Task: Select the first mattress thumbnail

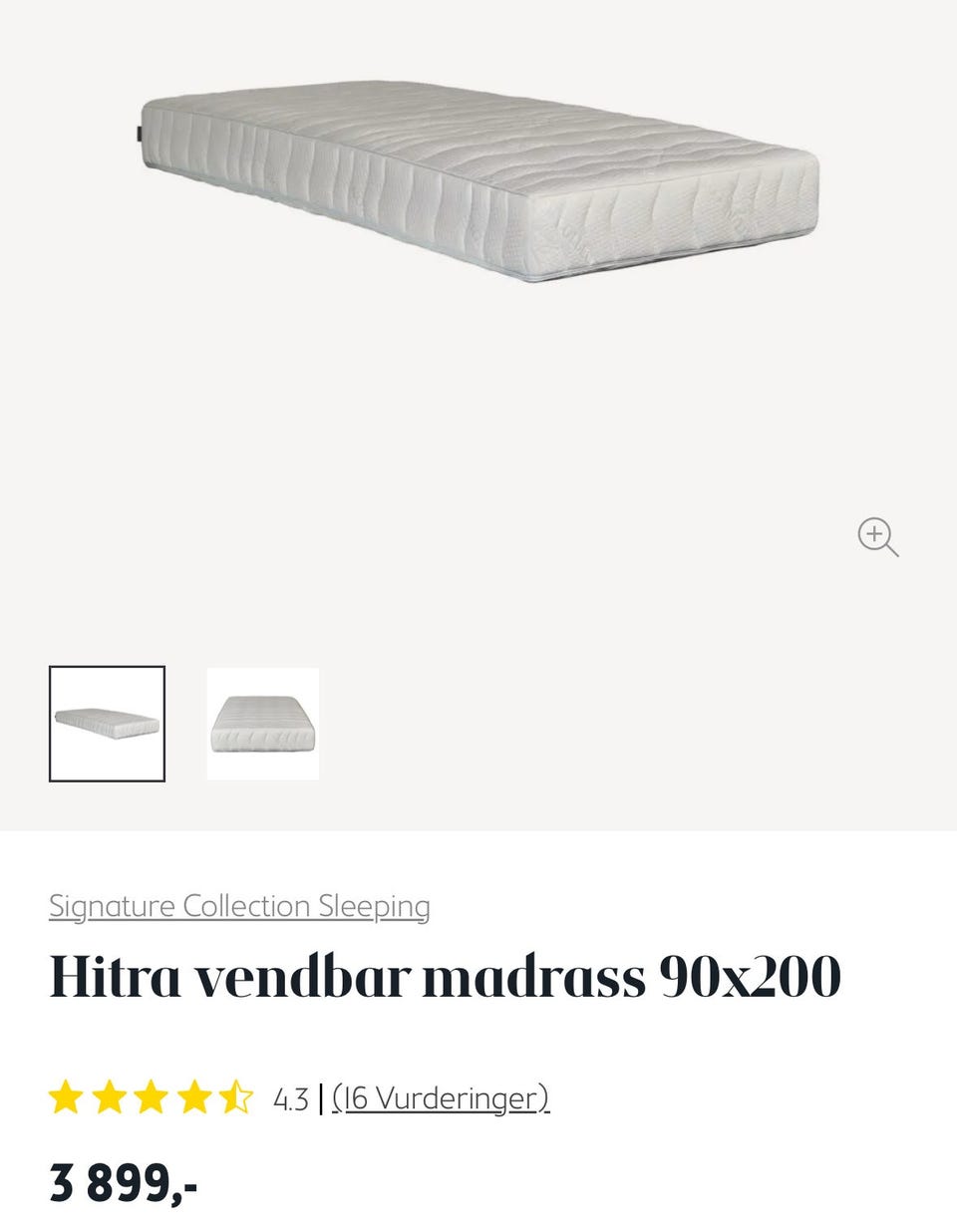Action: (x=107, y=724)
